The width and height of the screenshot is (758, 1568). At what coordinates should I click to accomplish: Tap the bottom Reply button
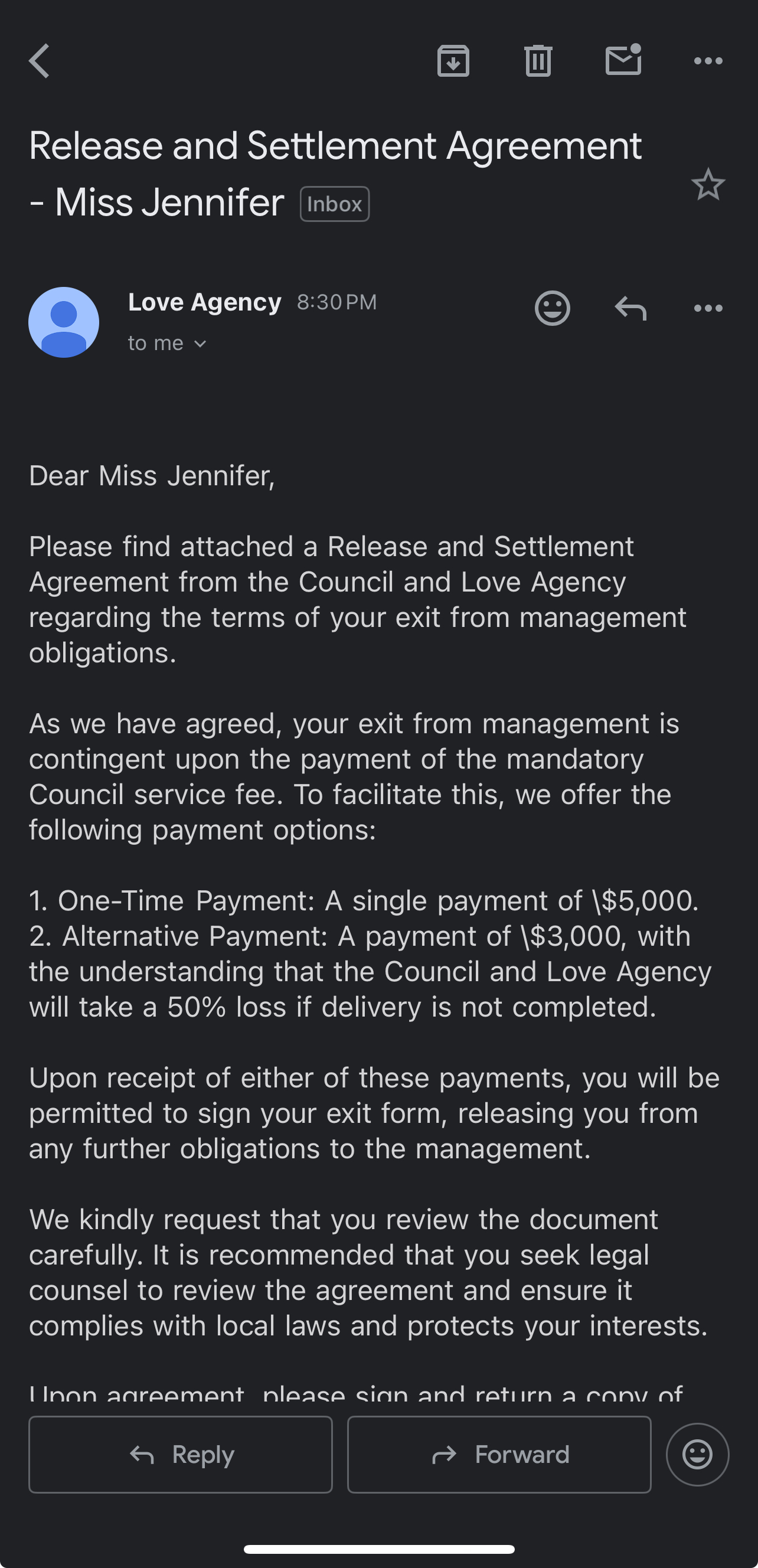coord(181,1454)
